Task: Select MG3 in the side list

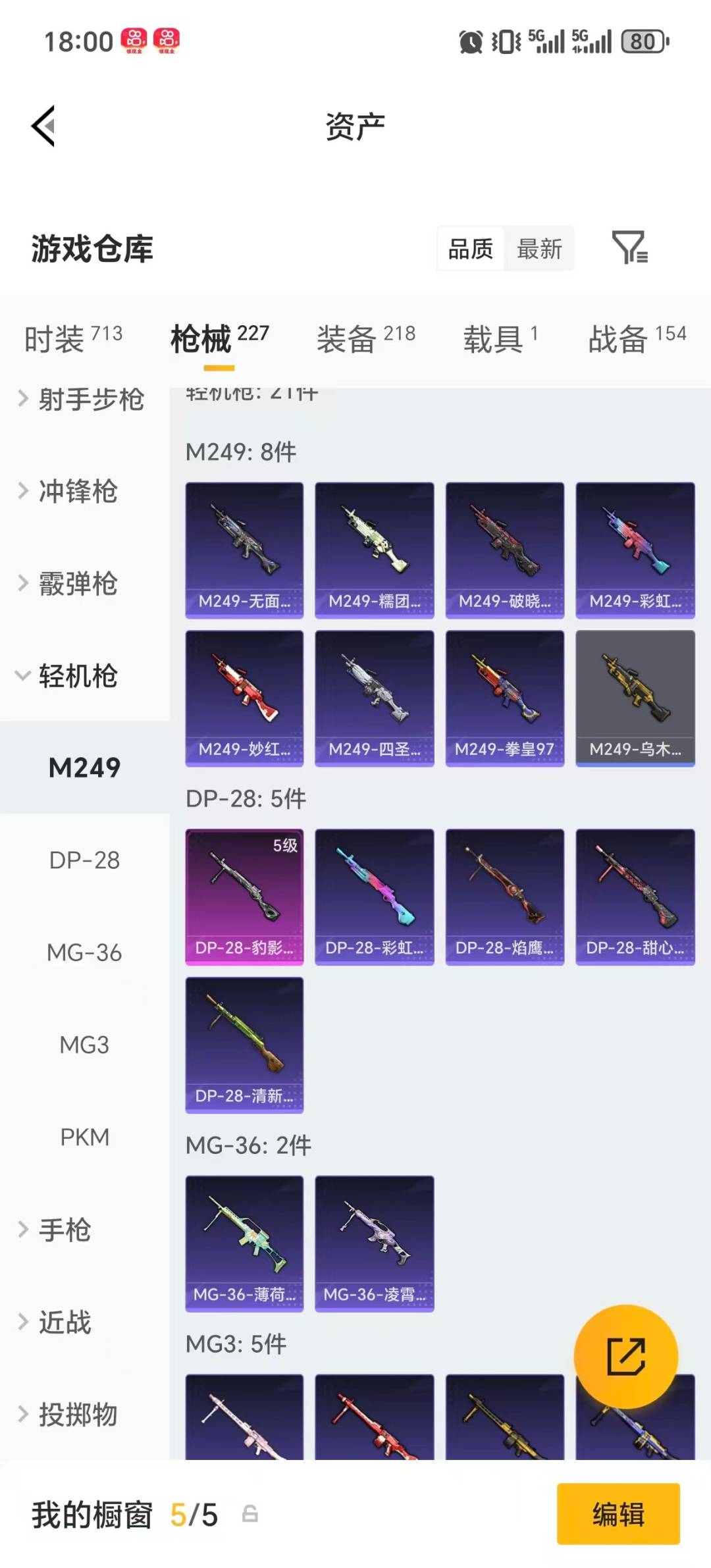Action: point(84,1045)
